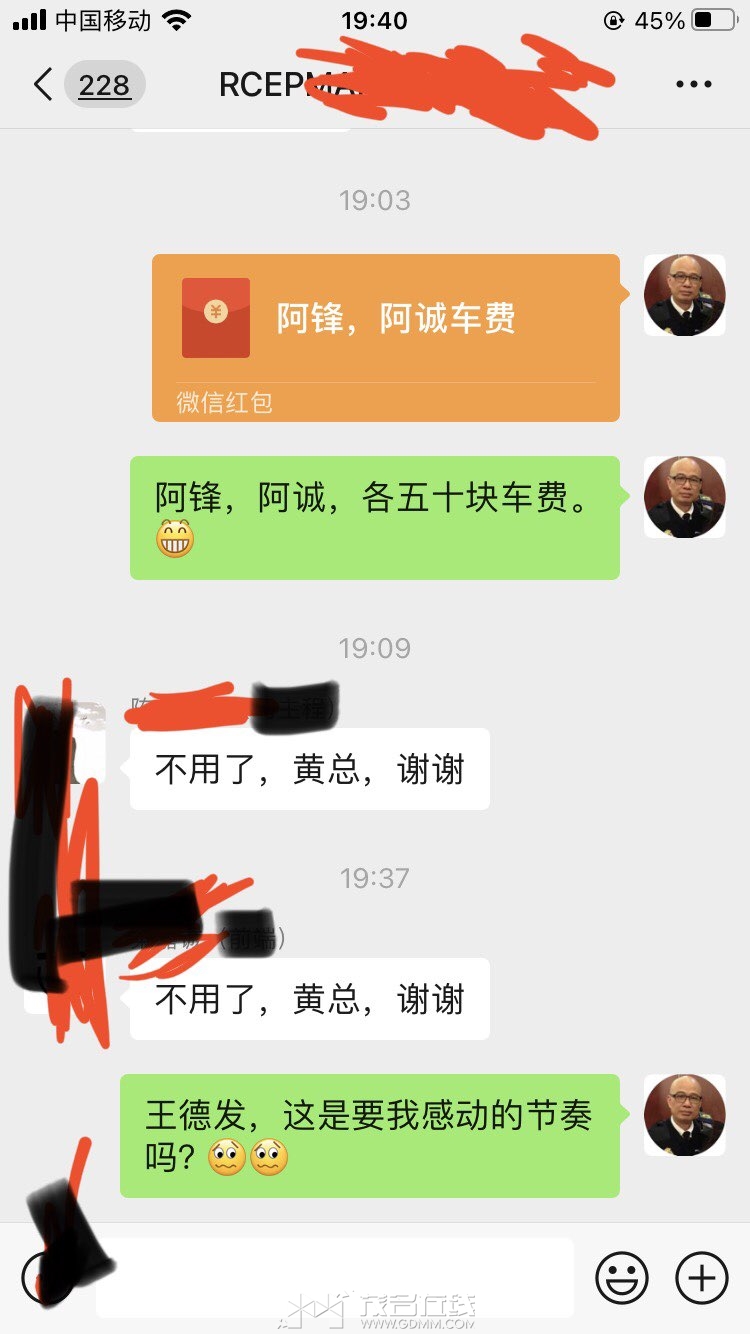Open the emoji sticker panel
The width and height of the screenshot is (750, 1334).
click(x=622, y=1277)
